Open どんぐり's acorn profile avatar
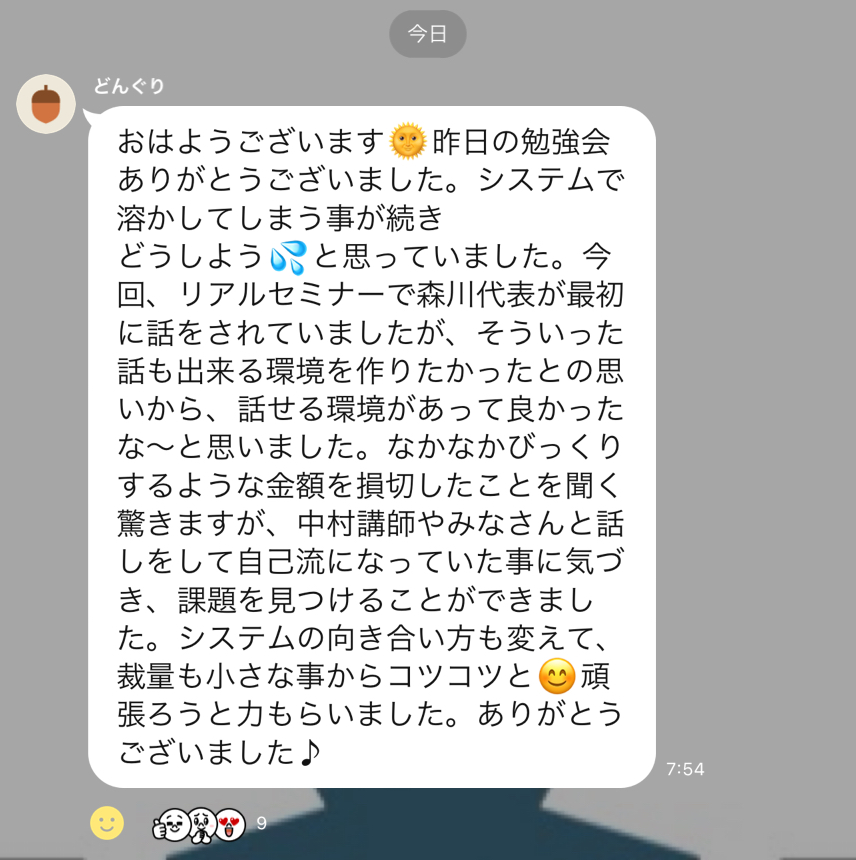This screenshot has height=860, width=856. click(x=46, y=104)
